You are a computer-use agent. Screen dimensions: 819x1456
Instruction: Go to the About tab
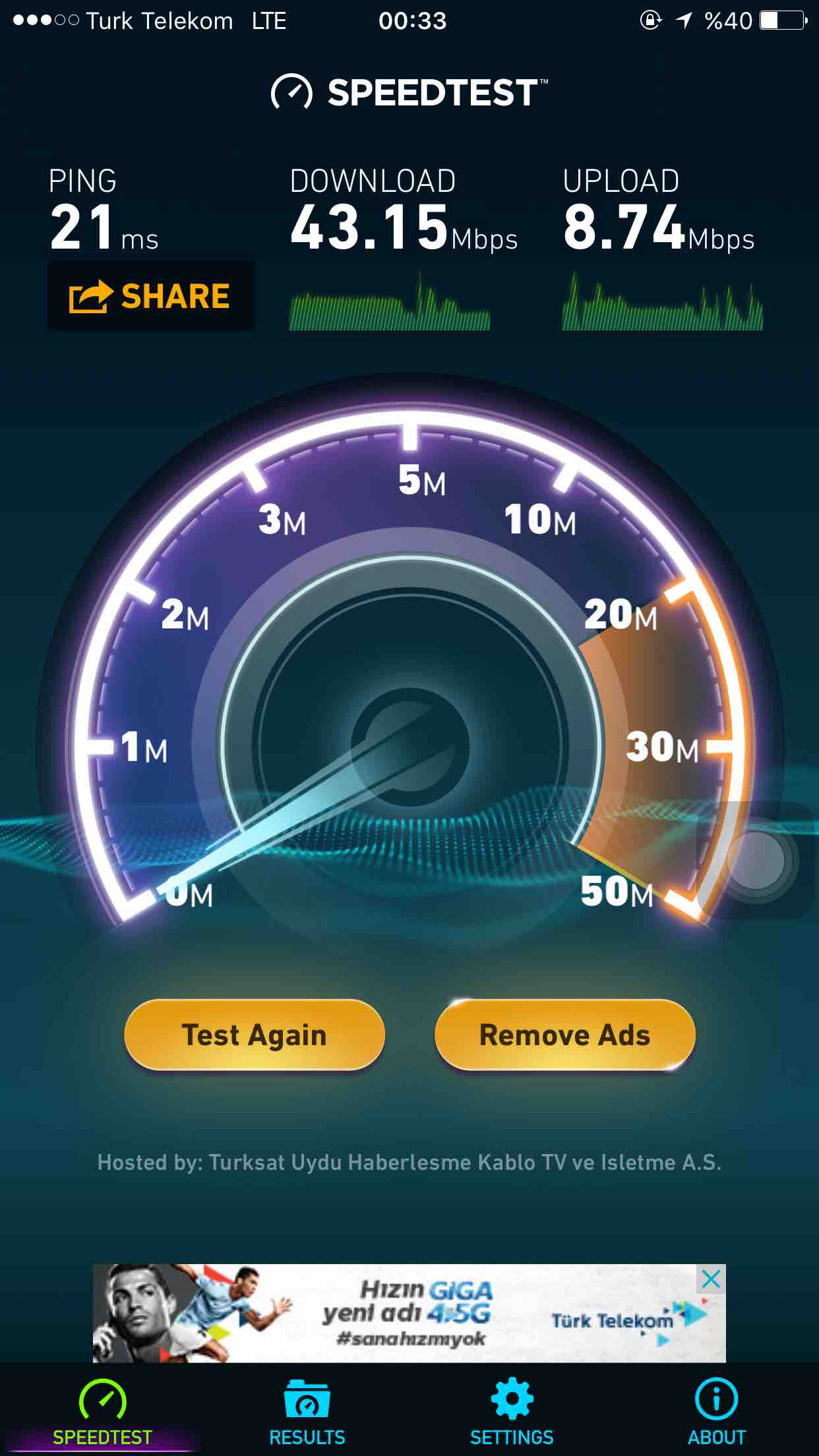(716, 1411)
